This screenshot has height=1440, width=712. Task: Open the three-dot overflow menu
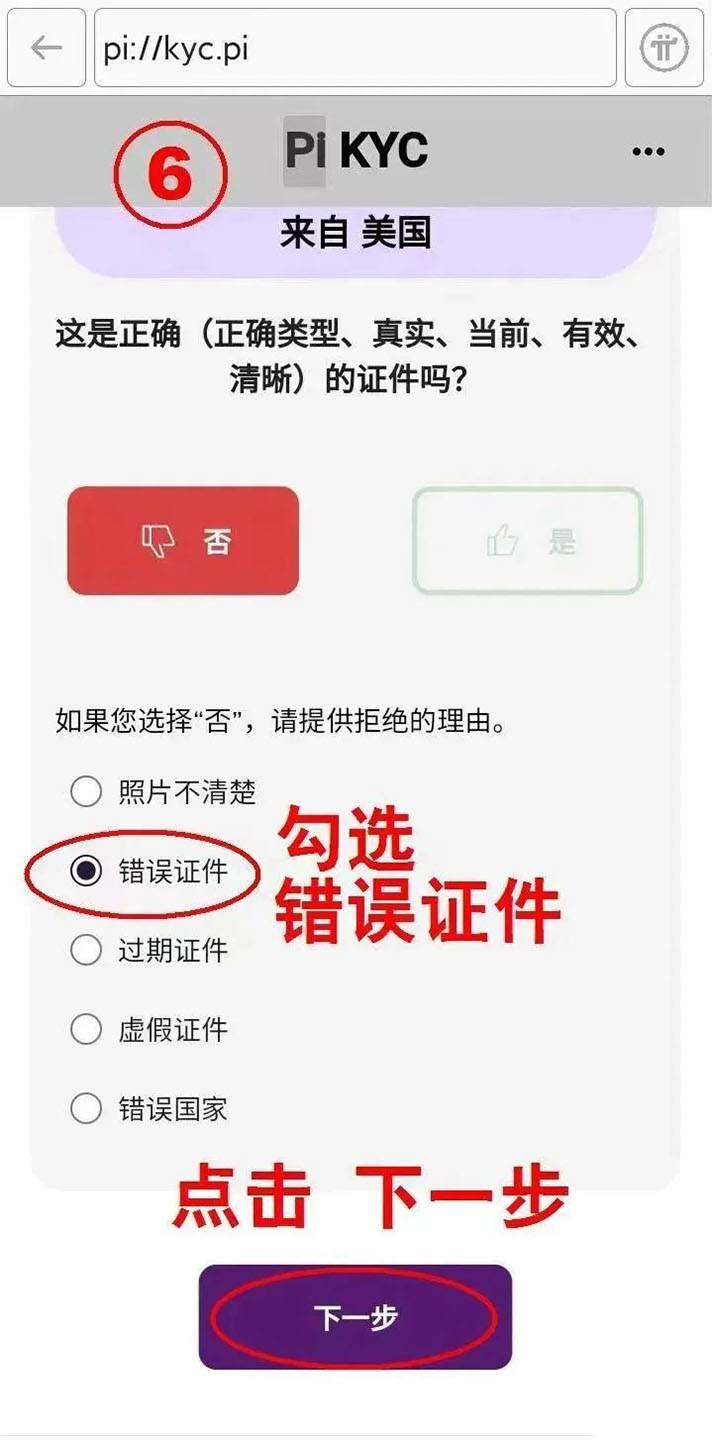(x=648, y=152)
